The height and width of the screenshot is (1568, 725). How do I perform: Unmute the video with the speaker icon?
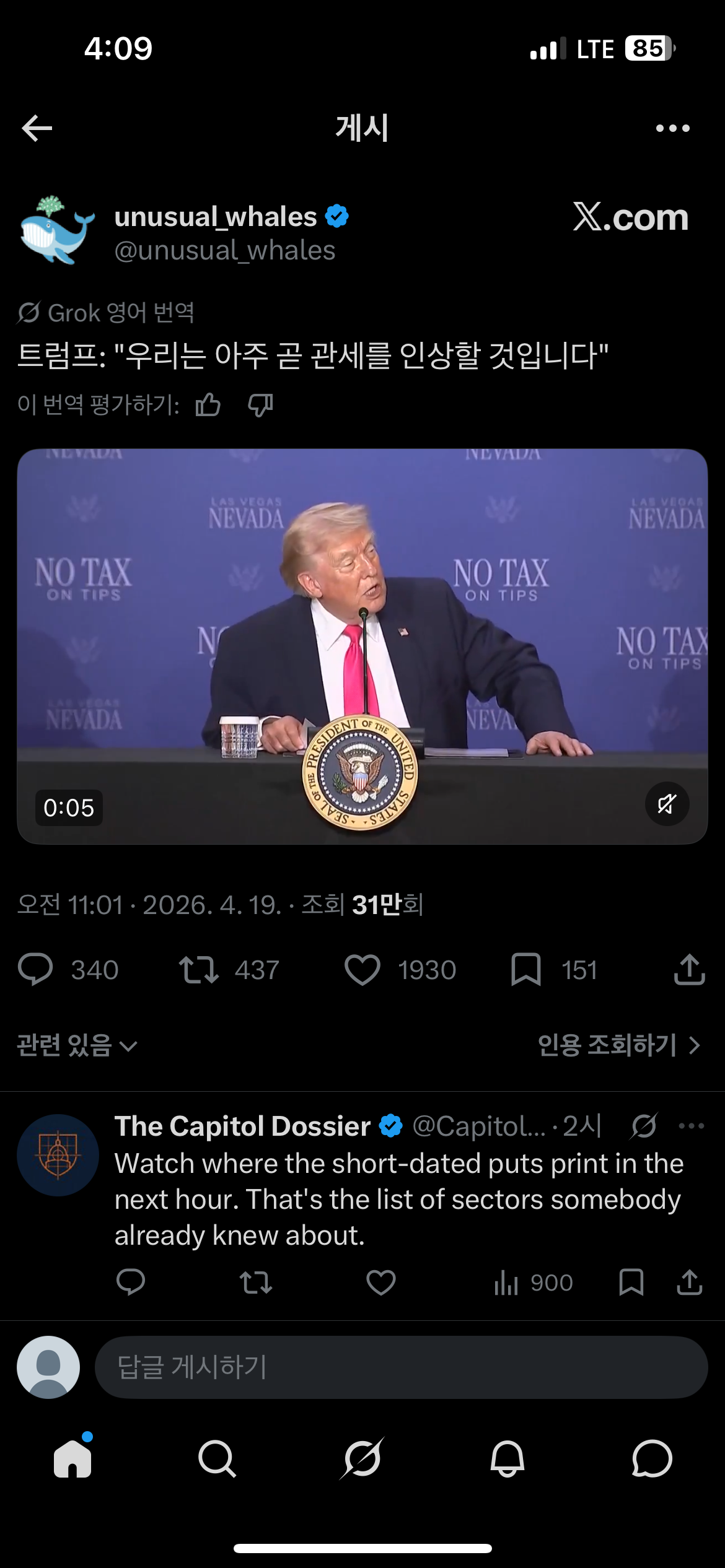tap(667, 804)
